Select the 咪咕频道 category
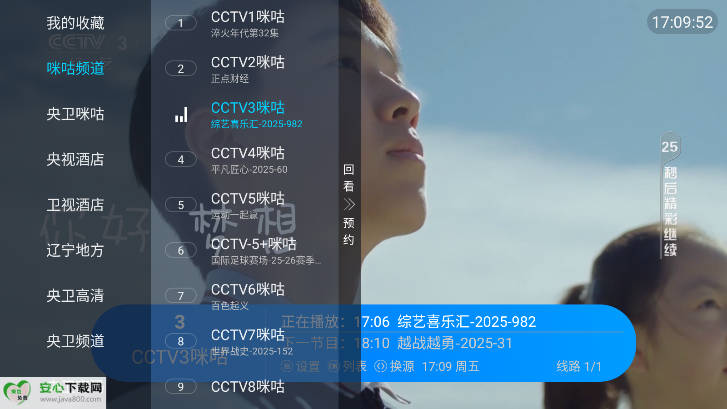The image size is (727, 409). click(75, 68)
